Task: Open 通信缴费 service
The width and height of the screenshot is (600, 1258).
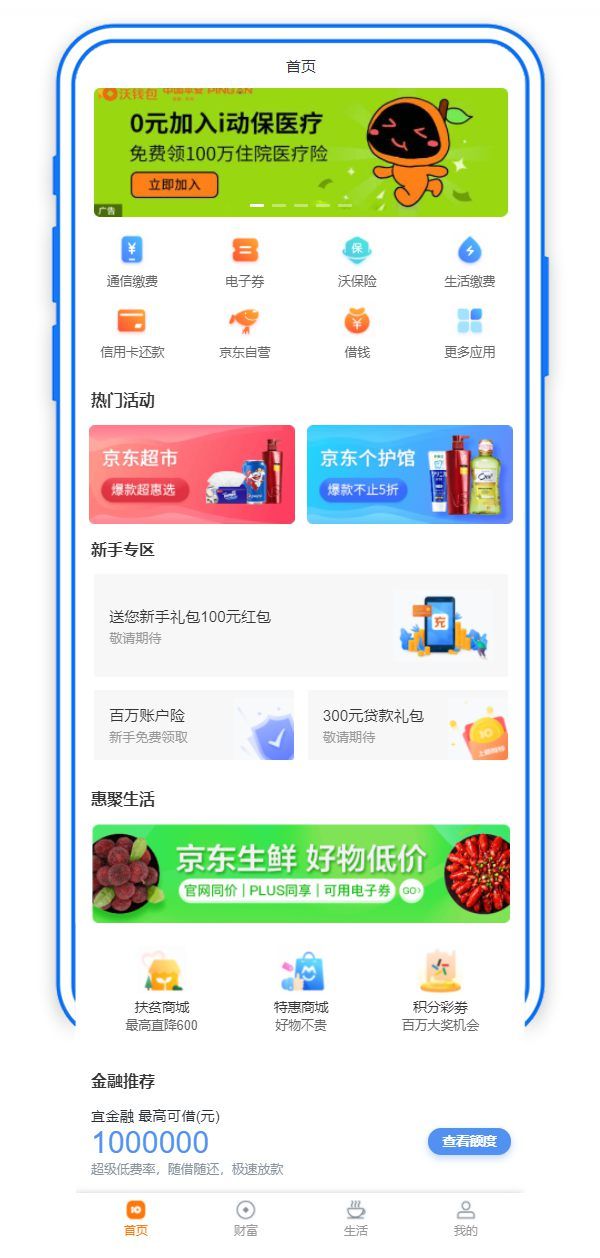Action: [x=132, y=262]
